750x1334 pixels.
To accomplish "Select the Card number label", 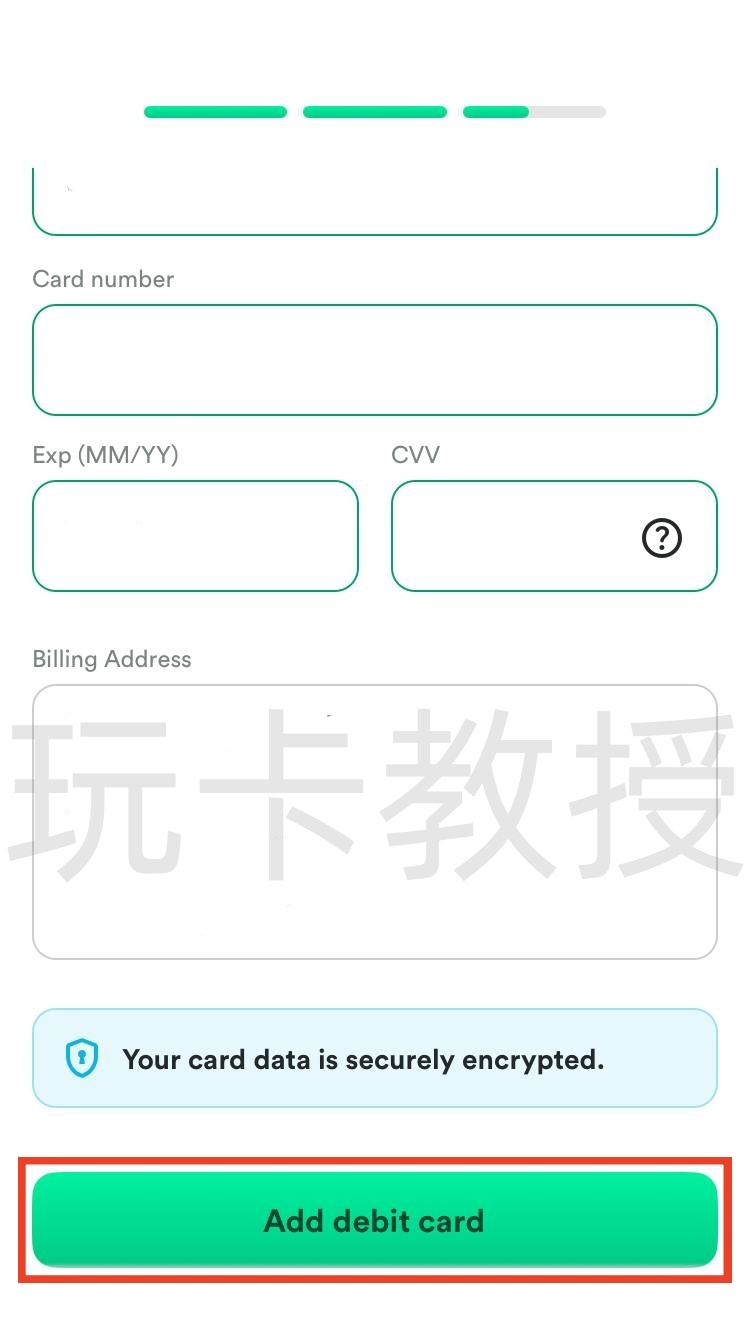I will [x=102, y=279].
